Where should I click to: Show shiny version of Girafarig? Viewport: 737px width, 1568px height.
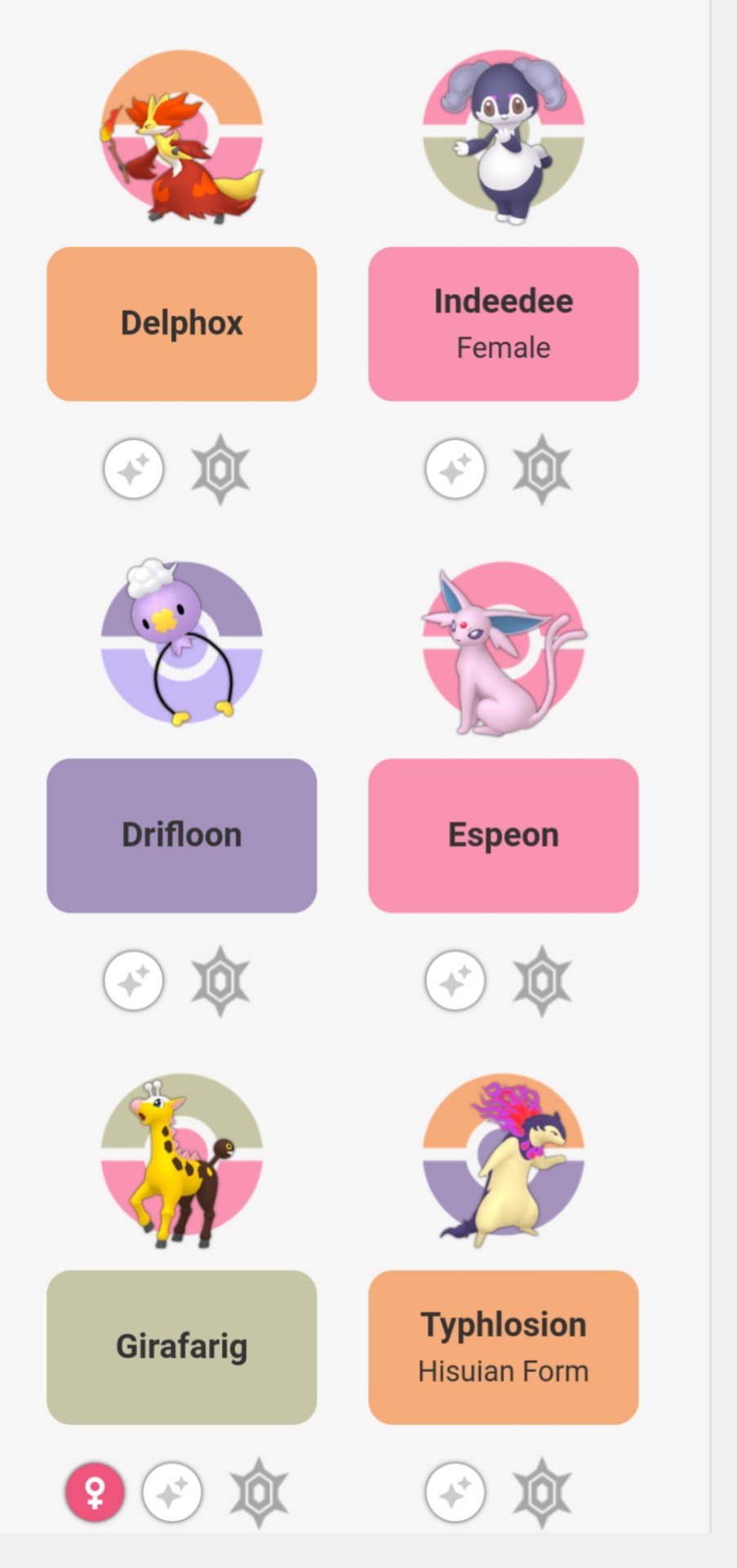(171, 1492)
